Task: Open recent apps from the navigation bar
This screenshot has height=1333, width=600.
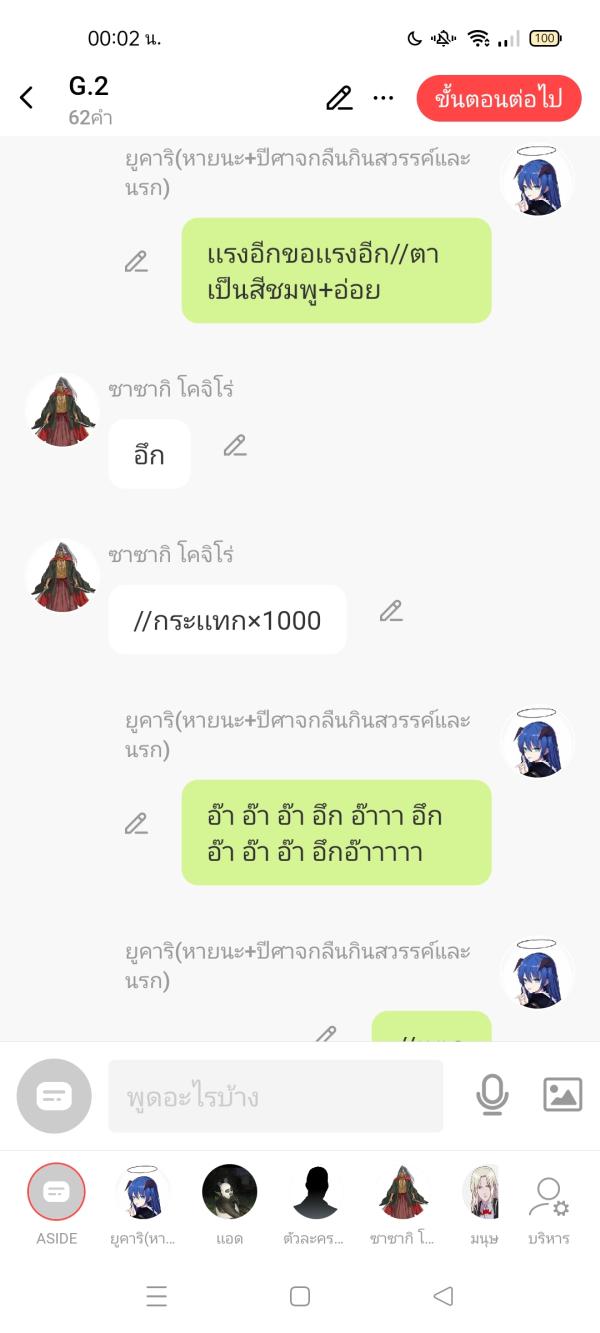Action: tap(156, 1296)
